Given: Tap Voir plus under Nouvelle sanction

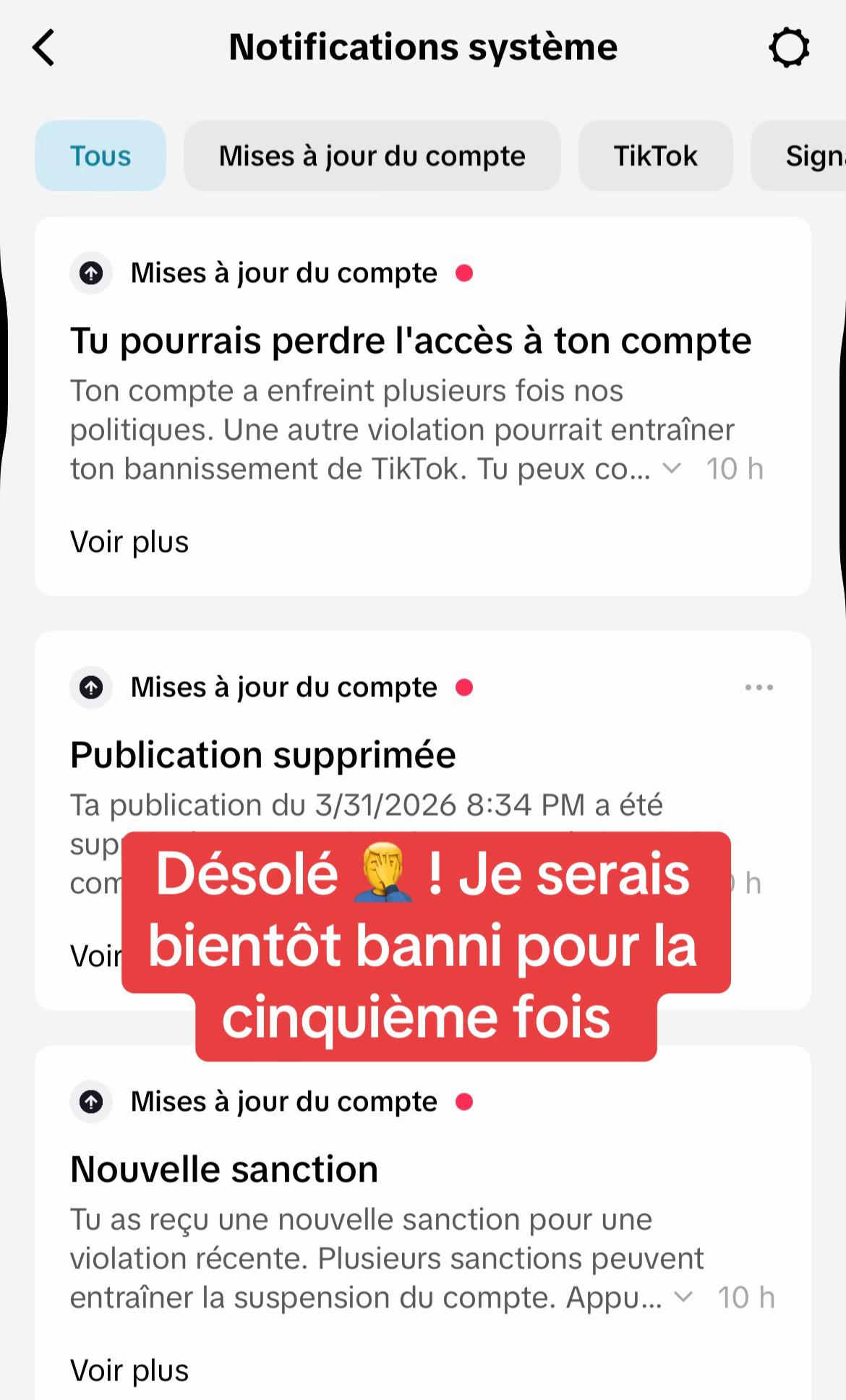Looking at the screenshot, I should [129, 1370].
